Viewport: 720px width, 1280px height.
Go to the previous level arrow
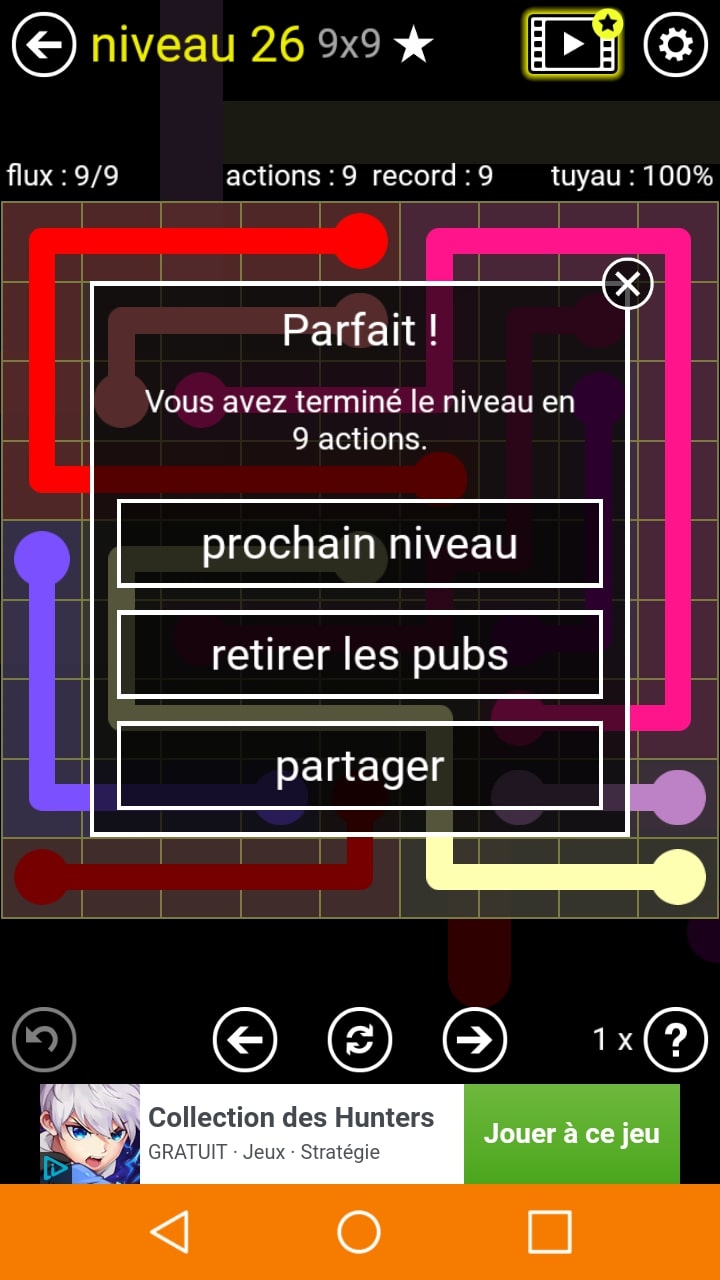[245, 1040]
